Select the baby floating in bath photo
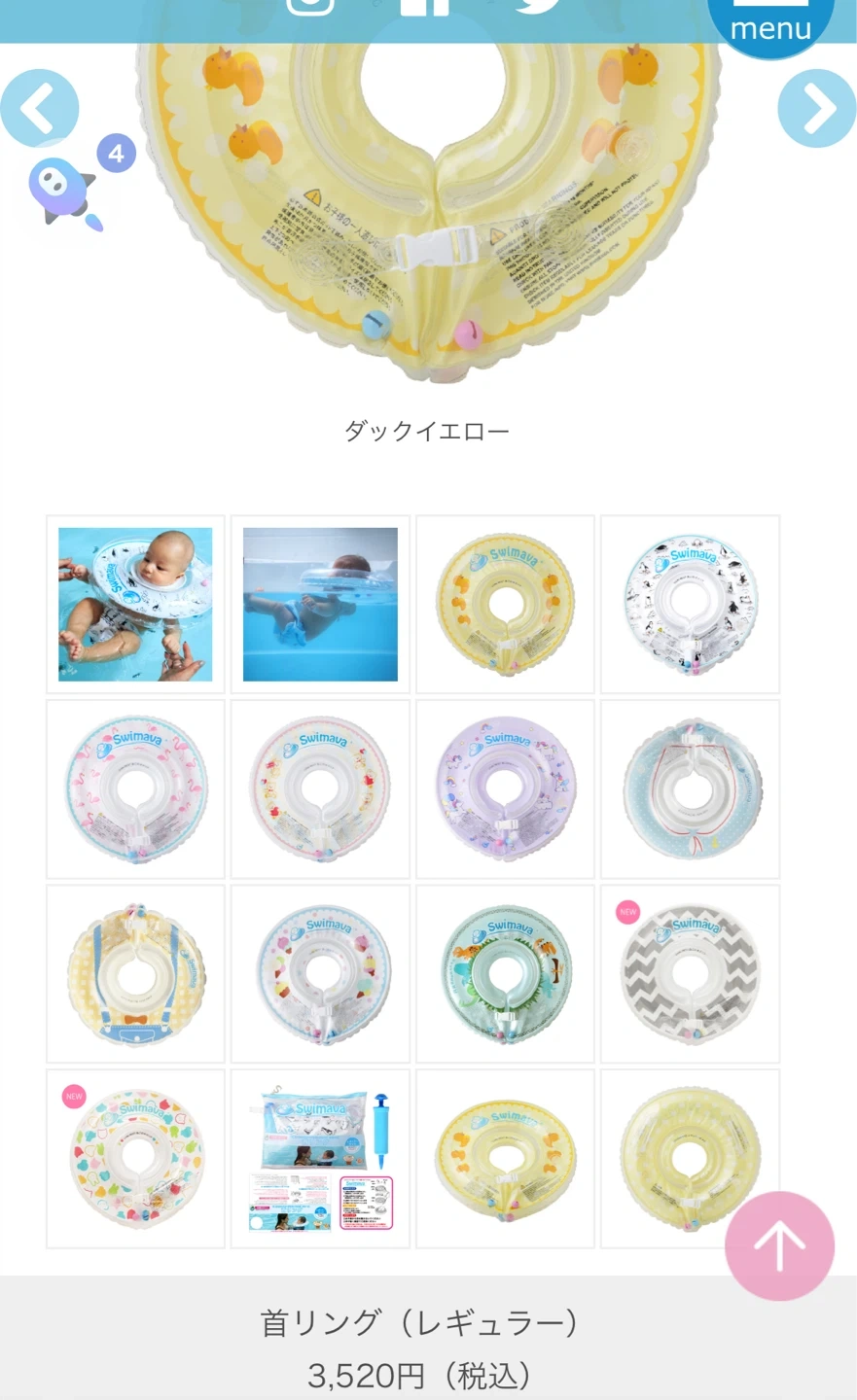The height and width of the screenshot is (1400, 857). coord(135,605)
